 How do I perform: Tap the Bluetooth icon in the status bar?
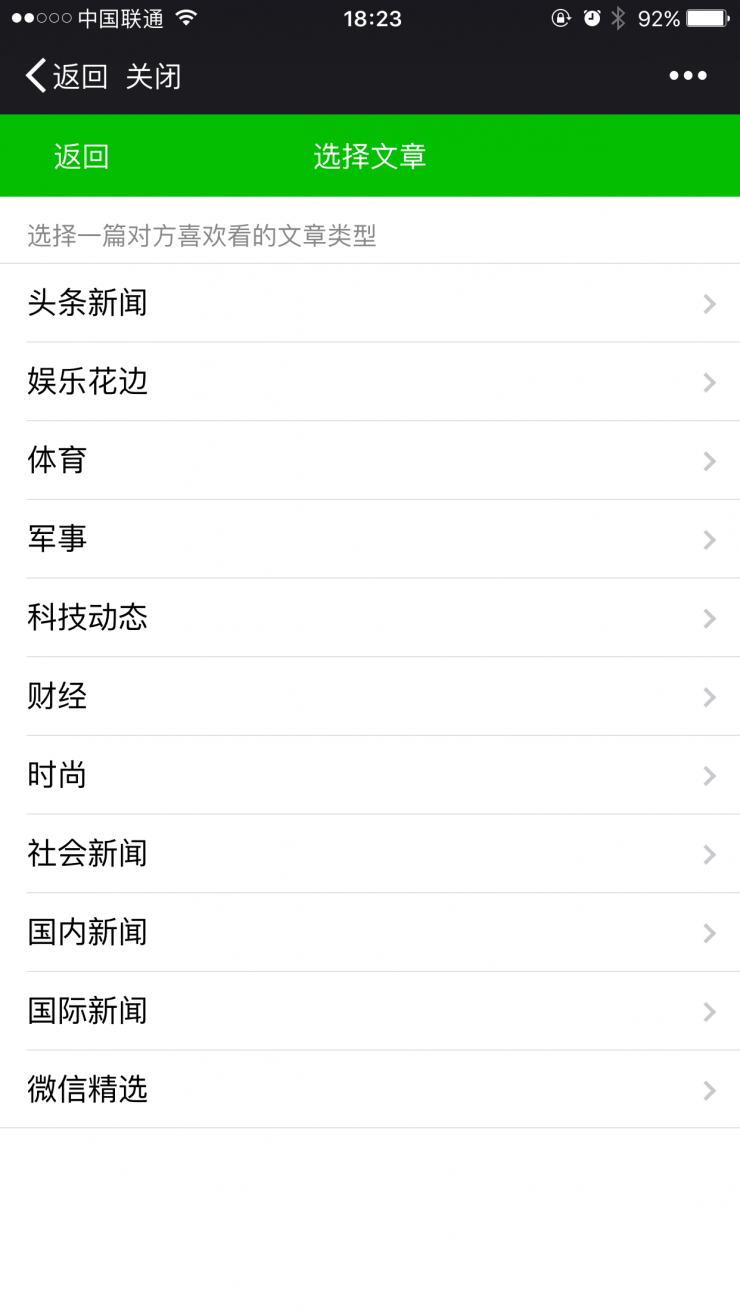click(620, 16)
